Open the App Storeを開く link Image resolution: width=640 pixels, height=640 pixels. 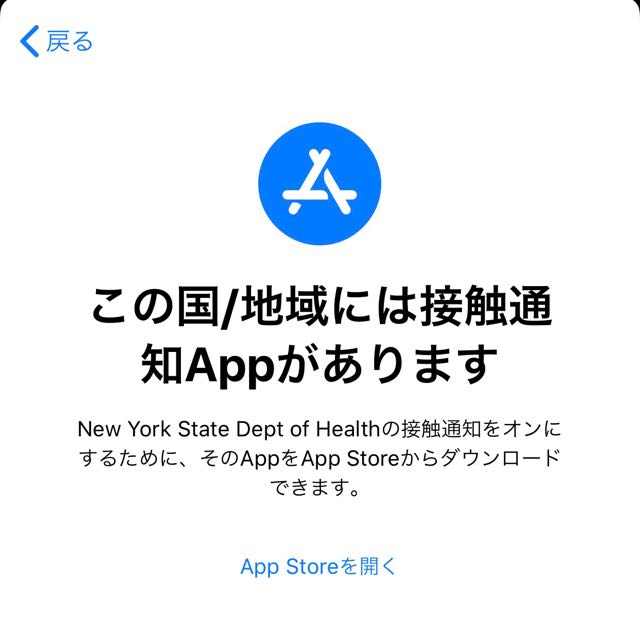point(319,566)
